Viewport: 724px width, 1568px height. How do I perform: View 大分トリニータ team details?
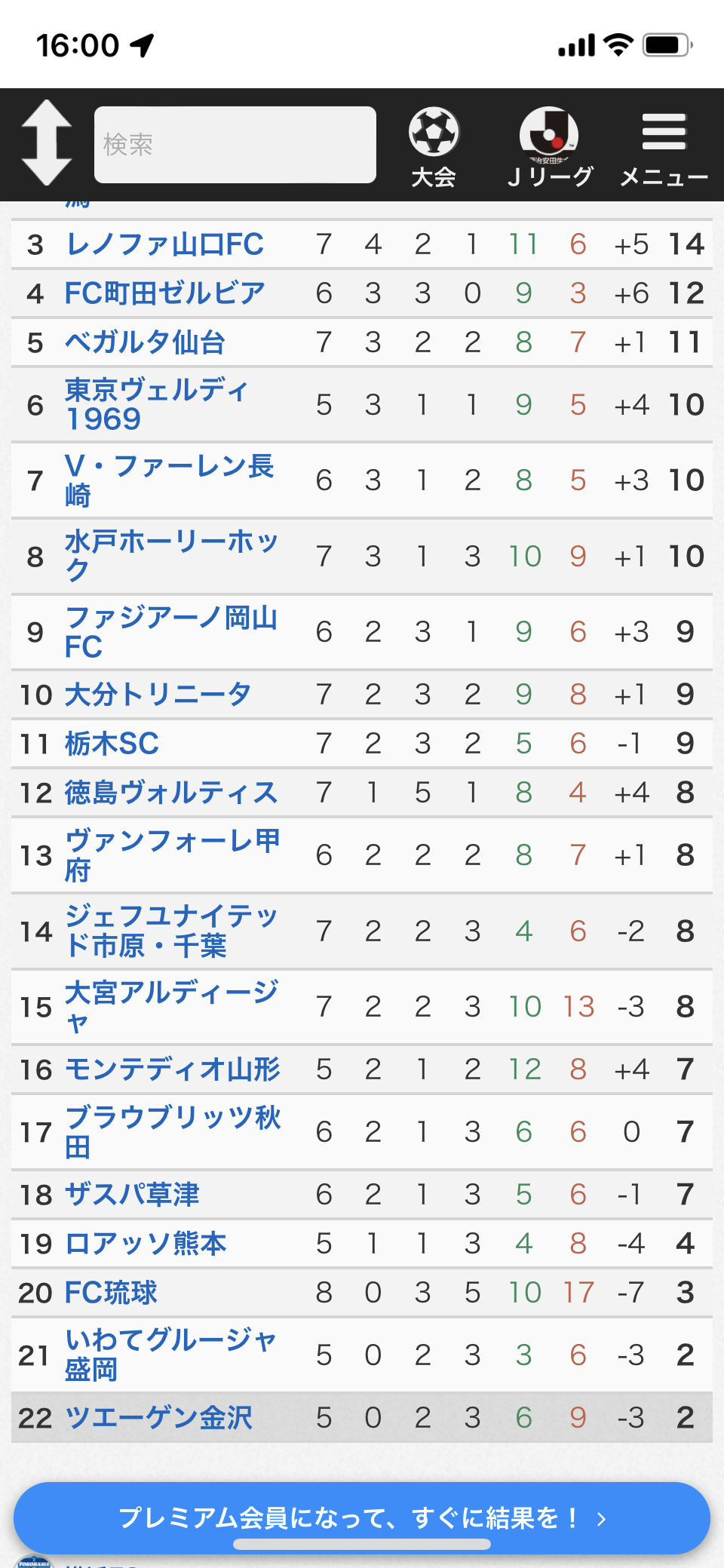coord(158,695)
